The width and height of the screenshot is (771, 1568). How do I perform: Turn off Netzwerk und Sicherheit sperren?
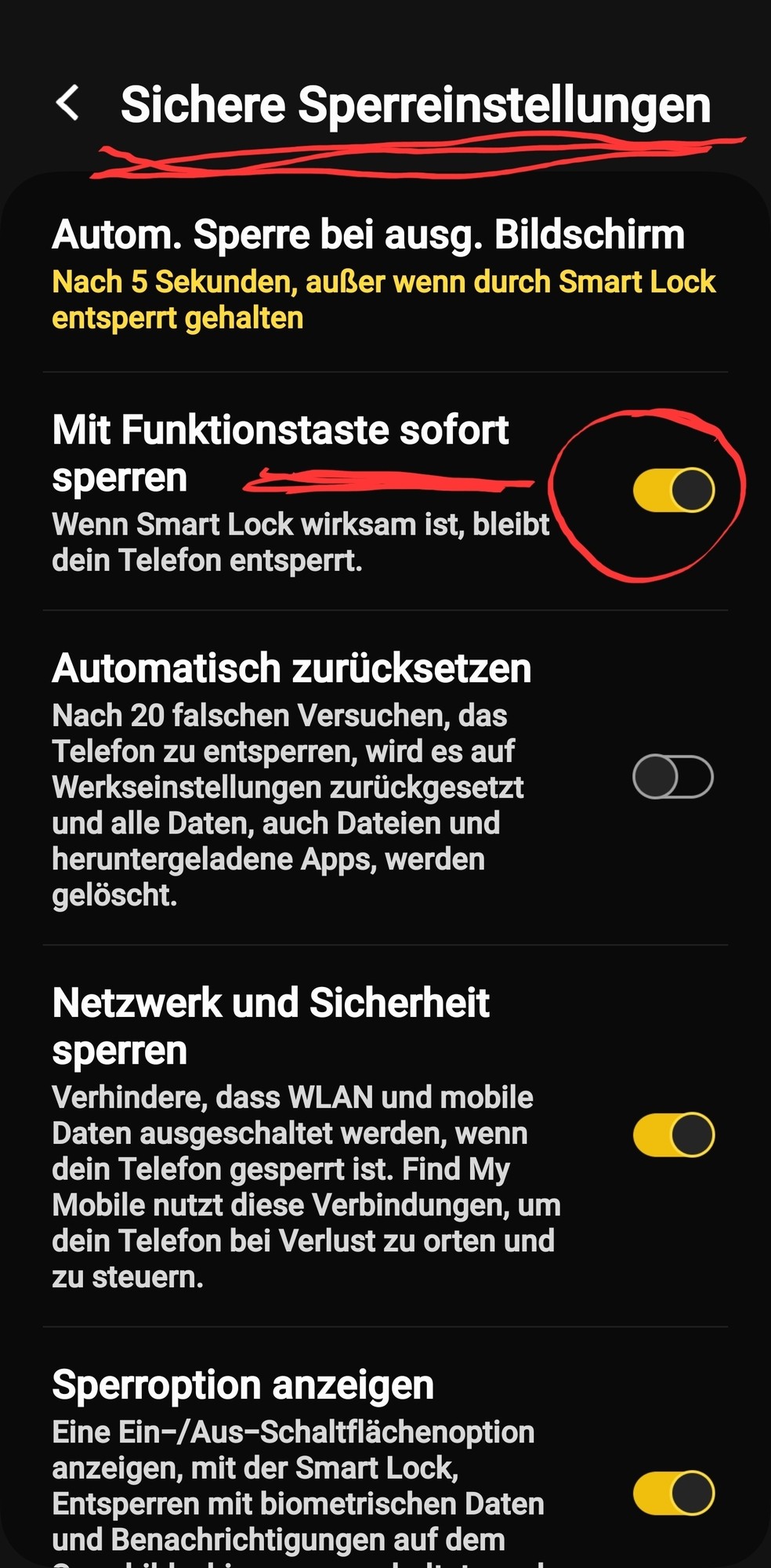tap(673, 1134)
